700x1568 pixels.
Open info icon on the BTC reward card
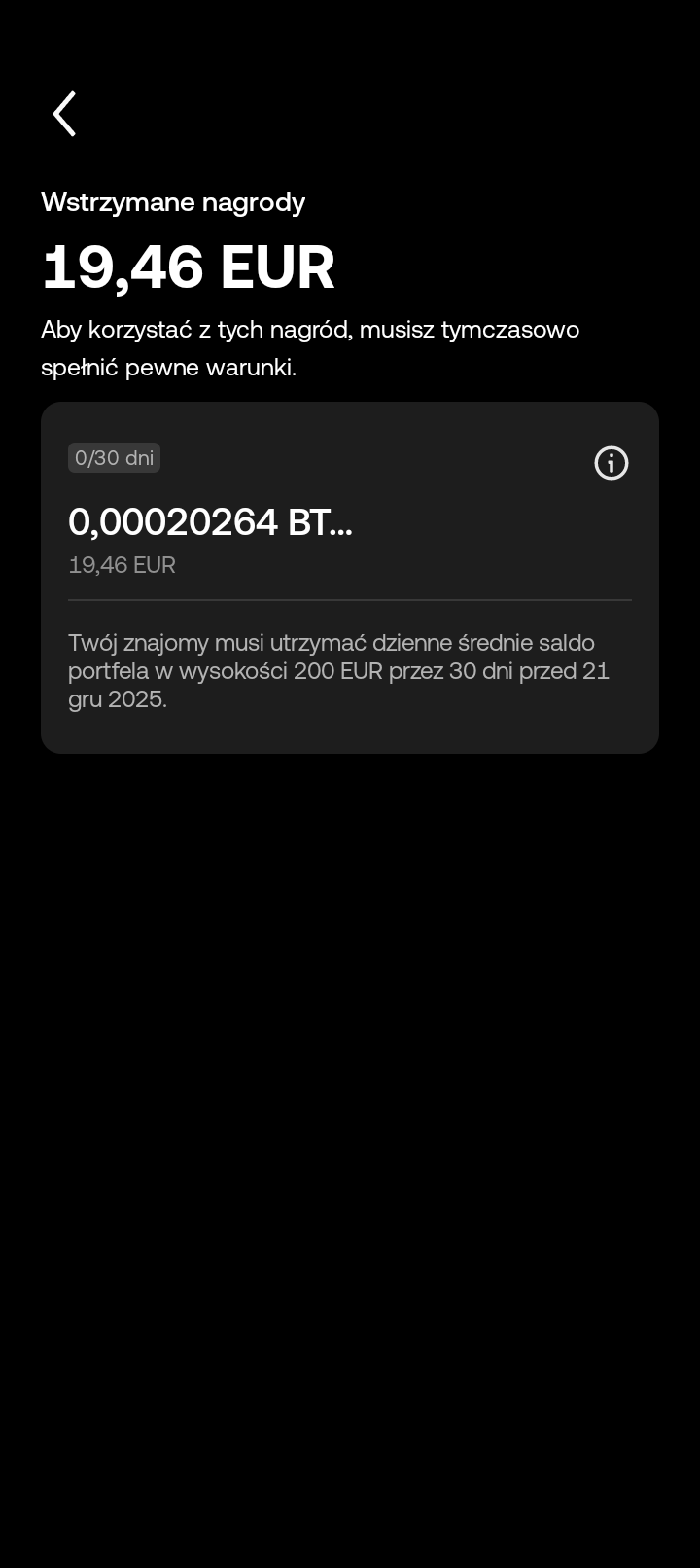[x=611, y=463]
